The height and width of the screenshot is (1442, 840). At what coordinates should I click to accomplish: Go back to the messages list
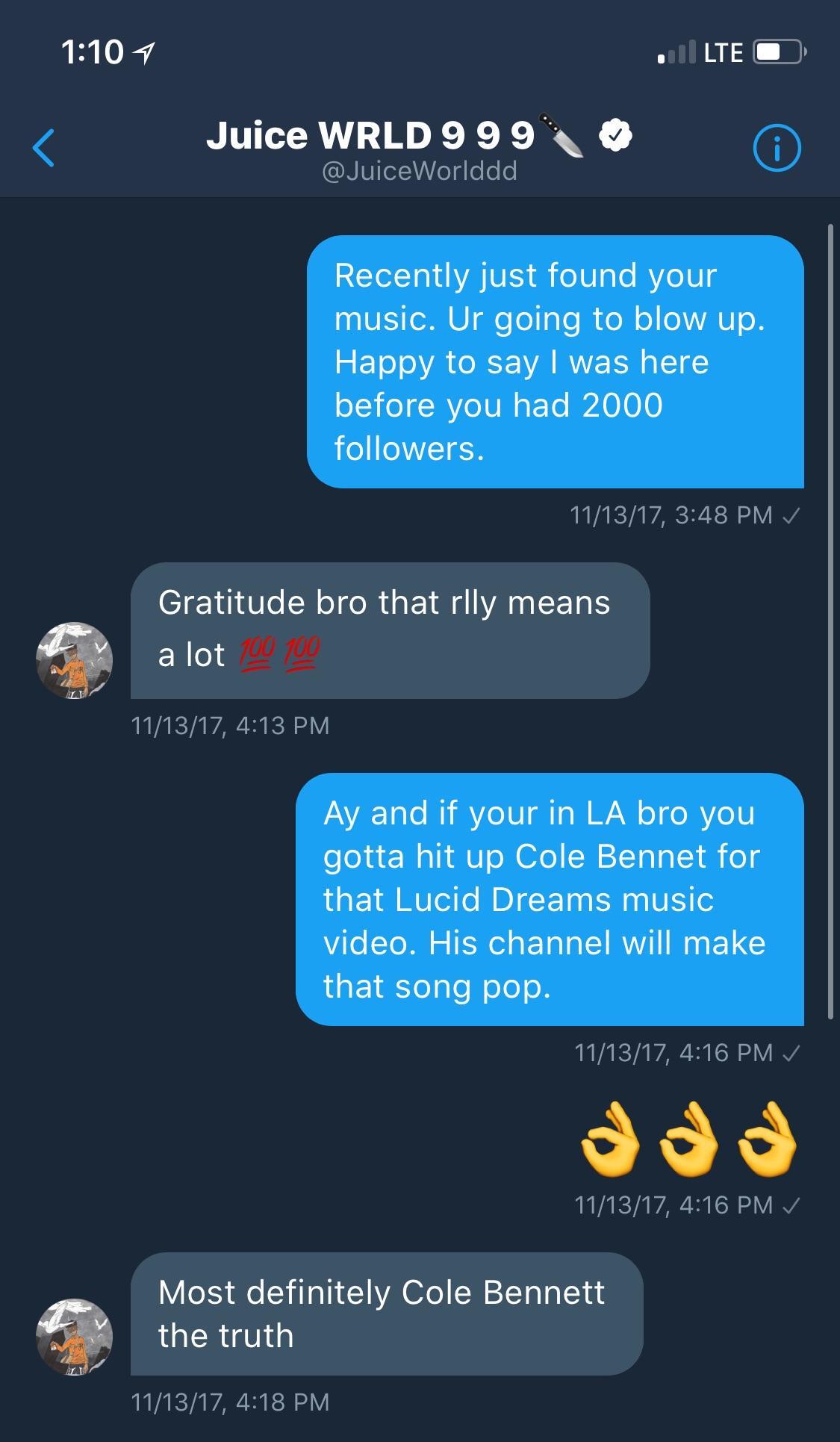click(44, 148)
